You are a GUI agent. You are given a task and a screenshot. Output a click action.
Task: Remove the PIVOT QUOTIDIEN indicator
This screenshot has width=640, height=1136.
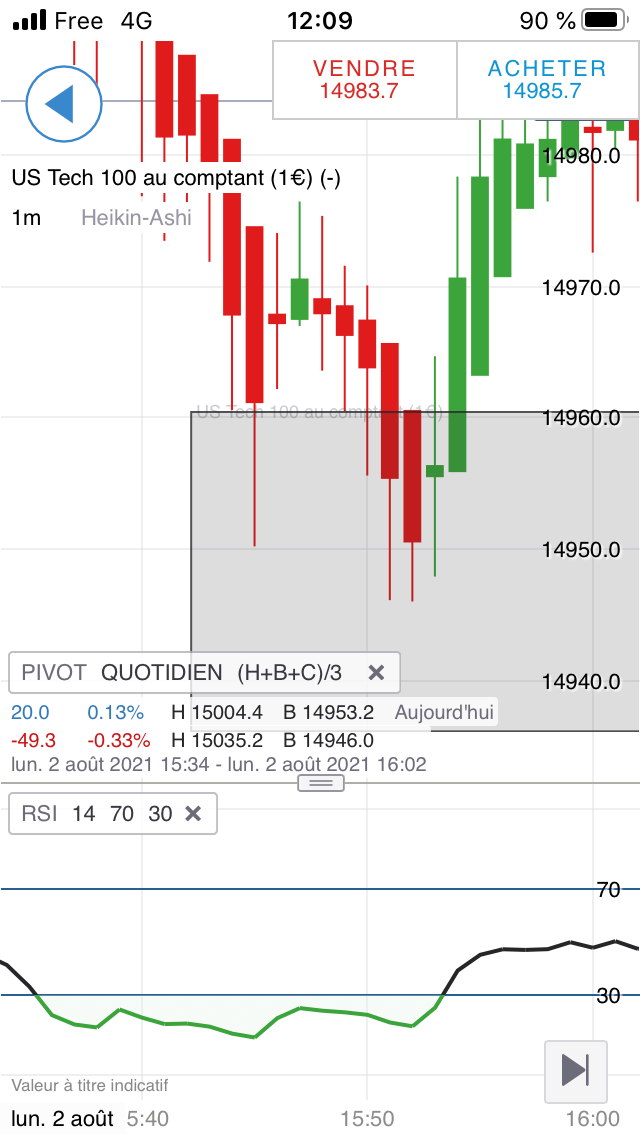376,673
